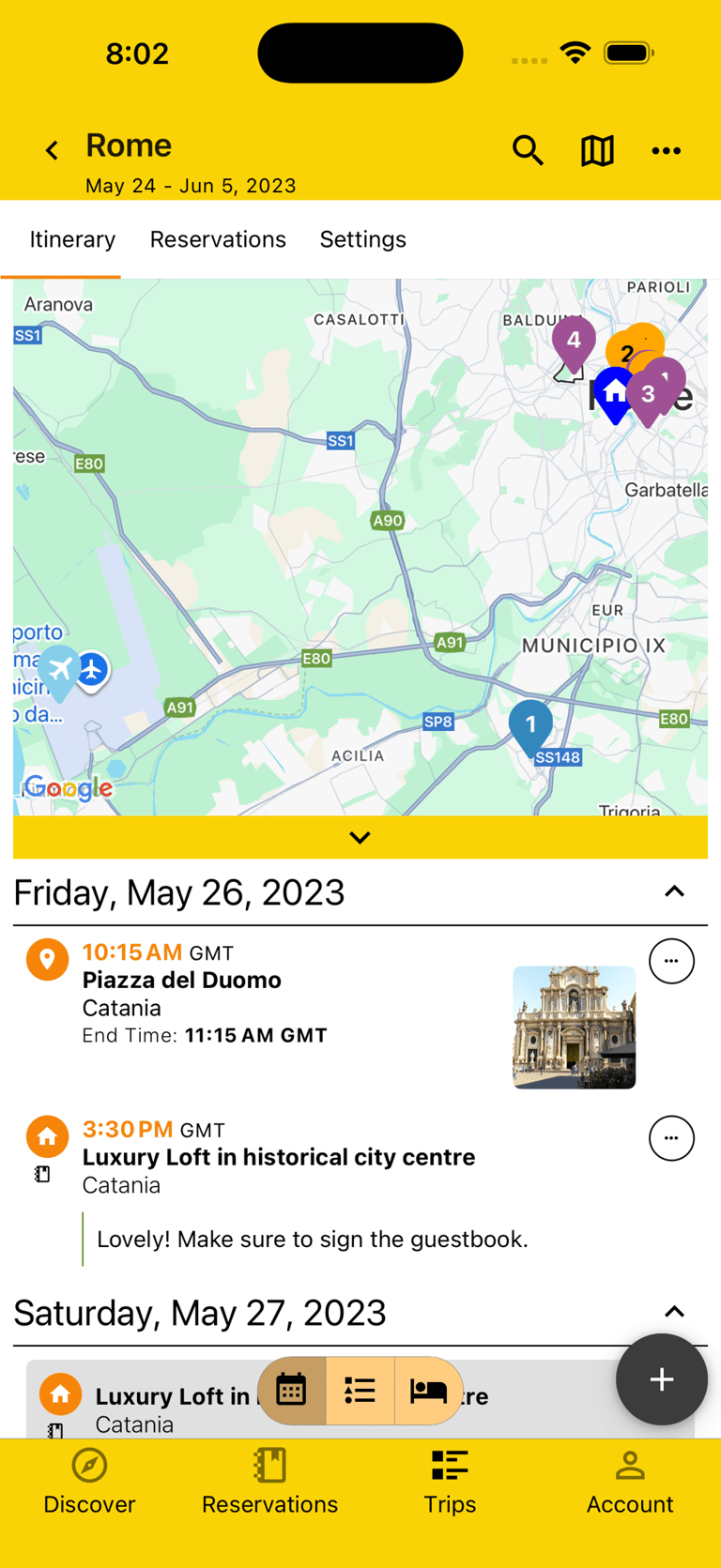This screenshot has width=721, height=1568.
Task: Select the list view icon in floating toolbar
Action: click(360, 1391)
